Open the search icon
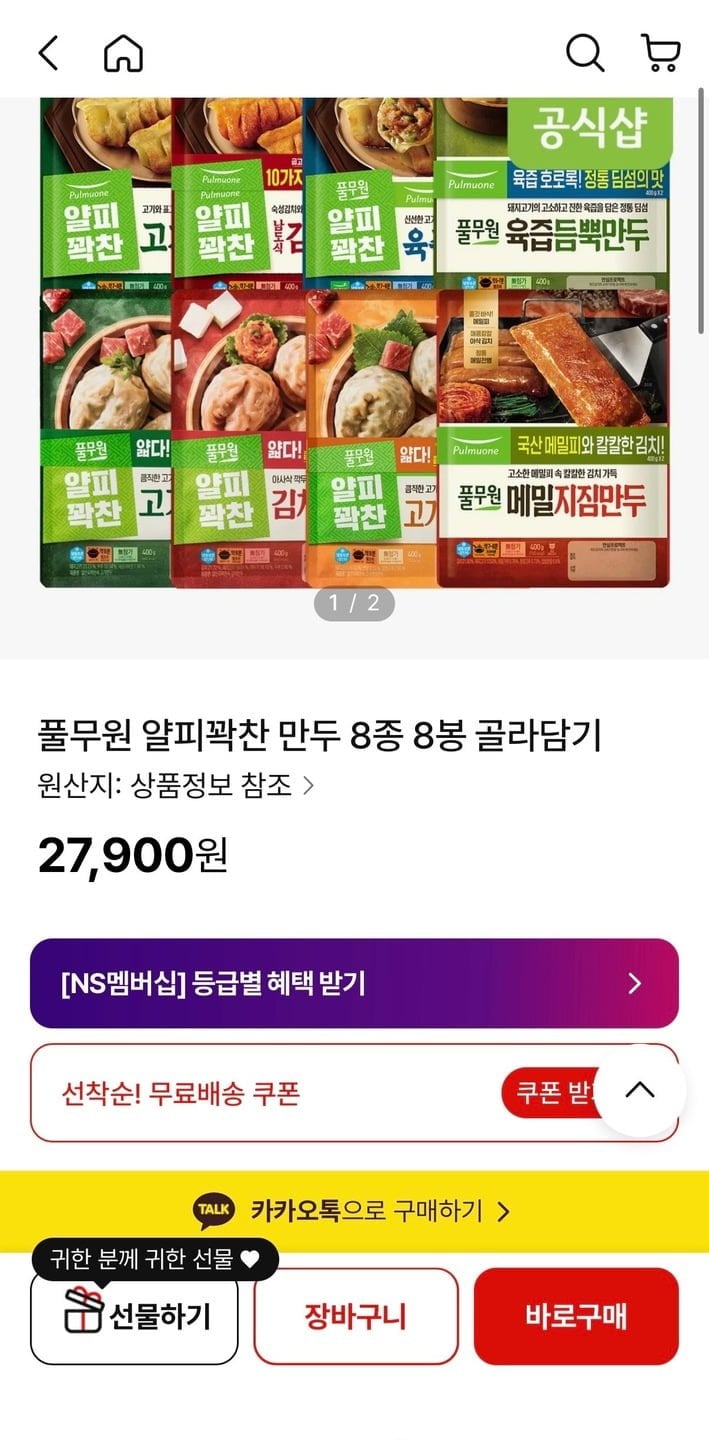Image resolution: width=709 pixels, height=1440 pixels. click(585, 53)
